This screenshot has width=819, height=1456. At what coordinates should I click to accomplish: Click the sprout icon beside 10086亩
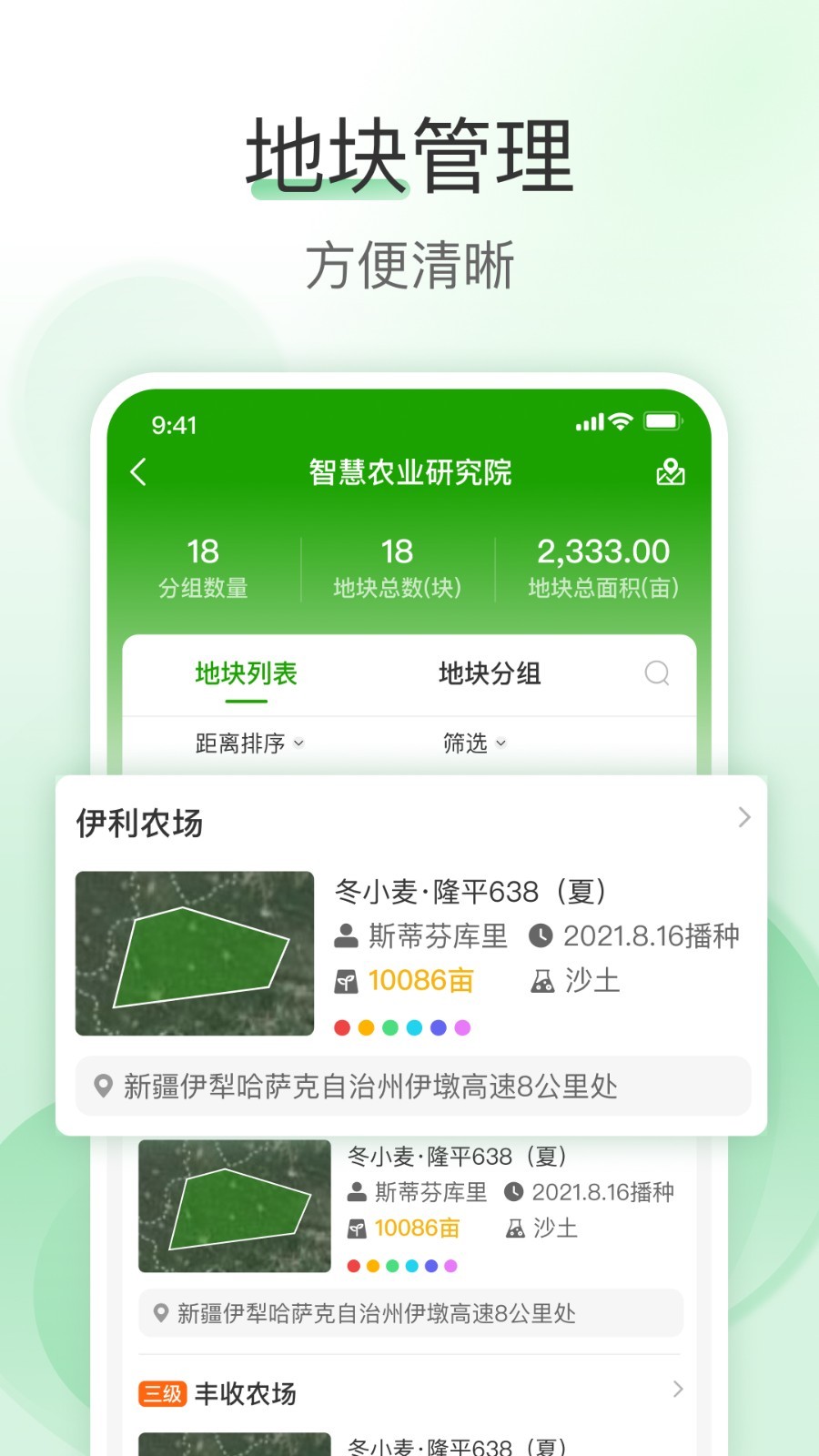[347, 981]
